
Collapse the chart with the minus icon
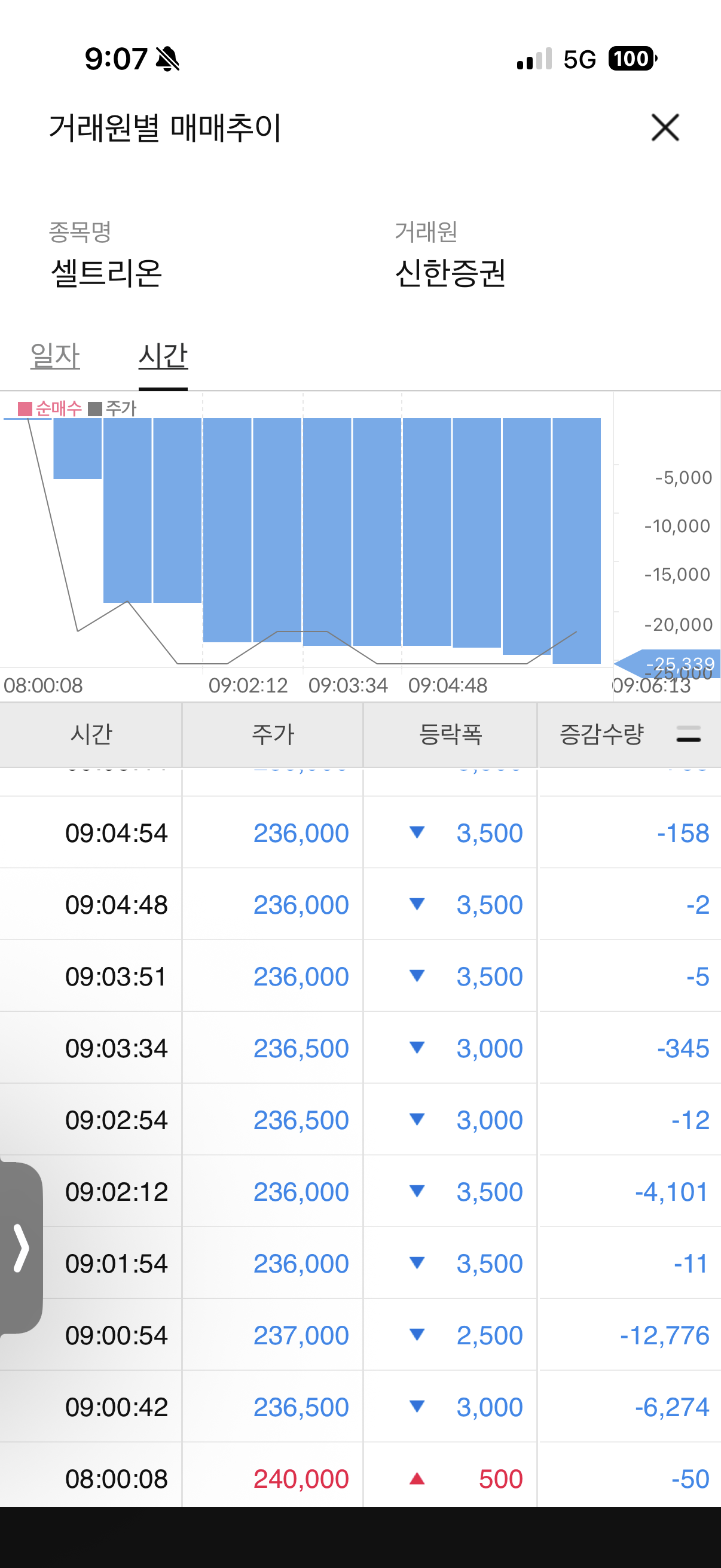[x=688, y=734]
